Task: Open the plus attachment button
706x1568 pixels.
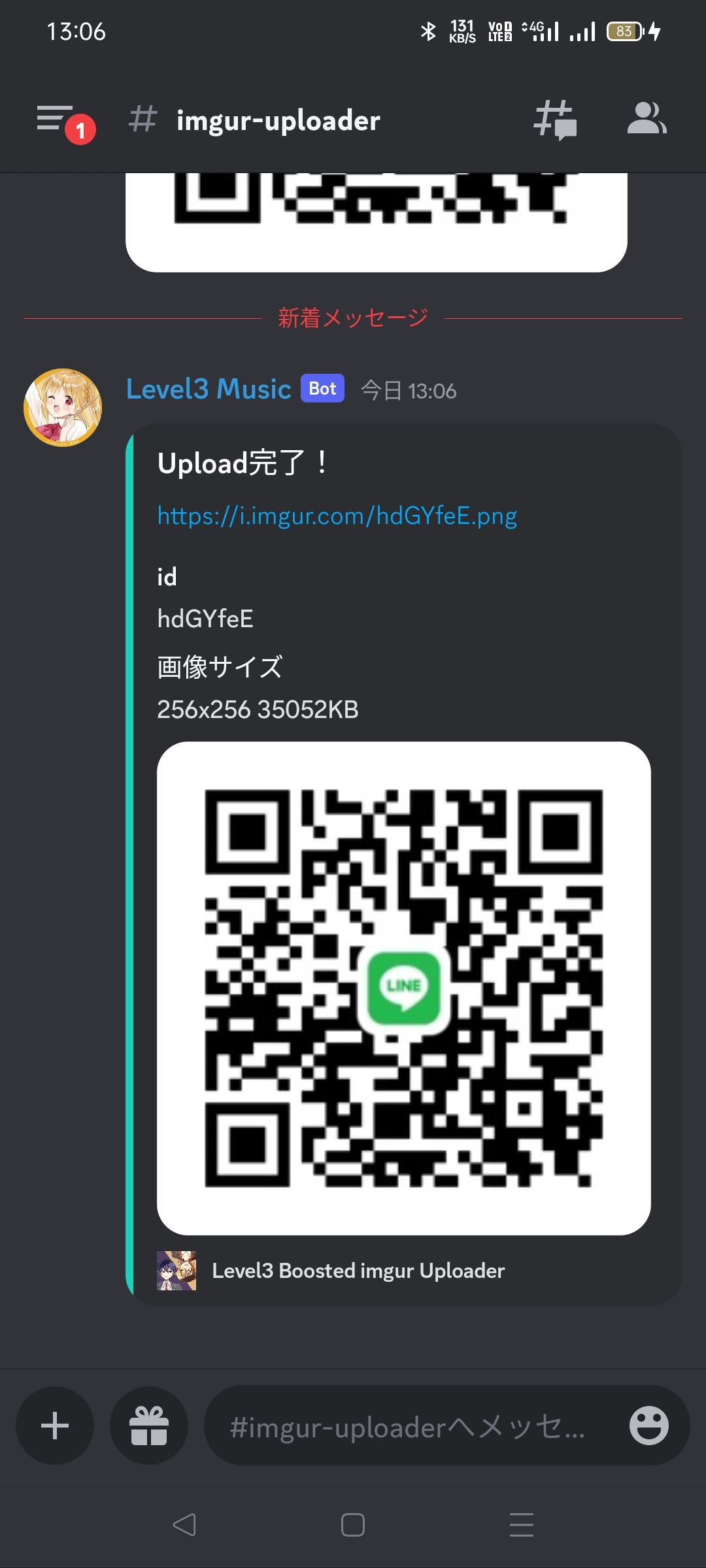Action: (x=55, y=1426)
